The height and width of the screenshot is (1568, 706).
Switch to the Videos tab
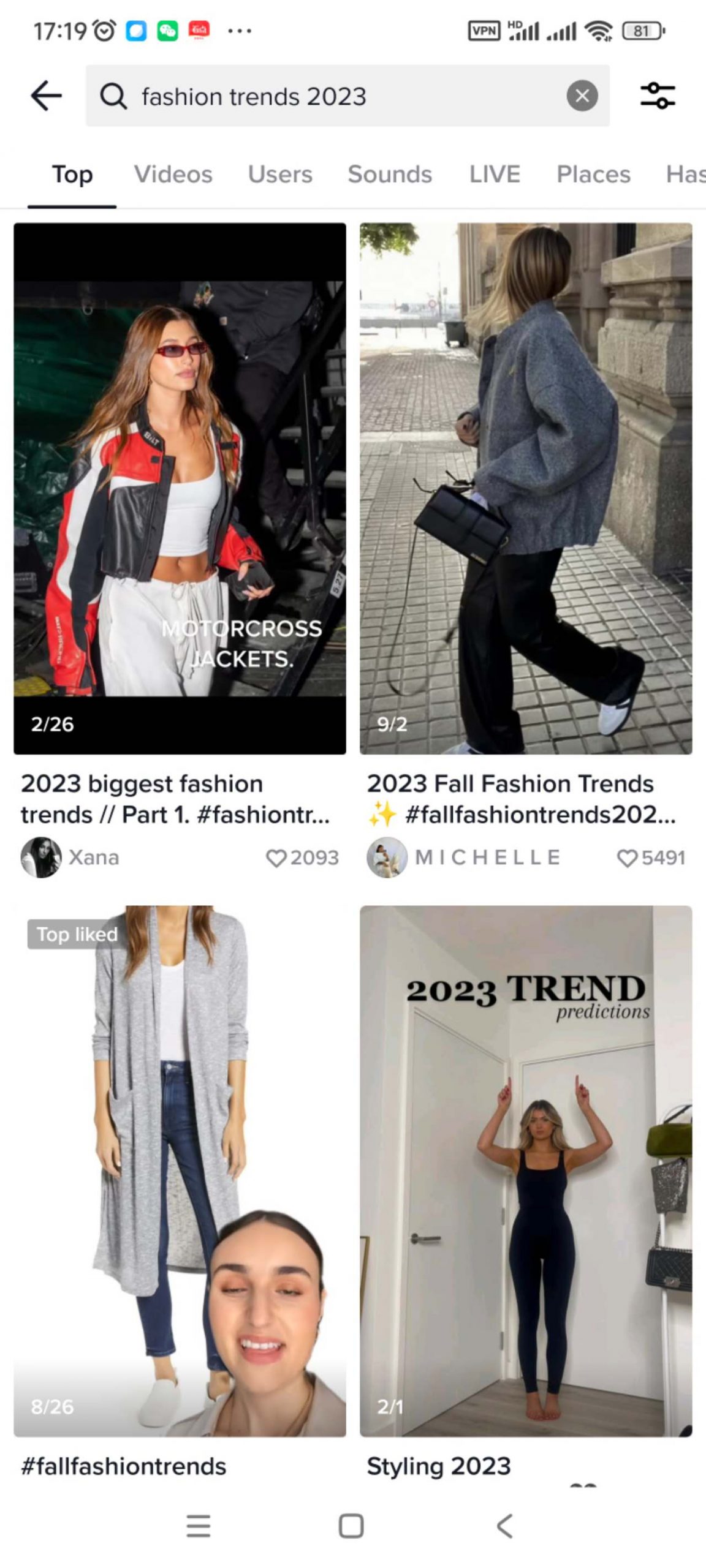pos(173,175)
